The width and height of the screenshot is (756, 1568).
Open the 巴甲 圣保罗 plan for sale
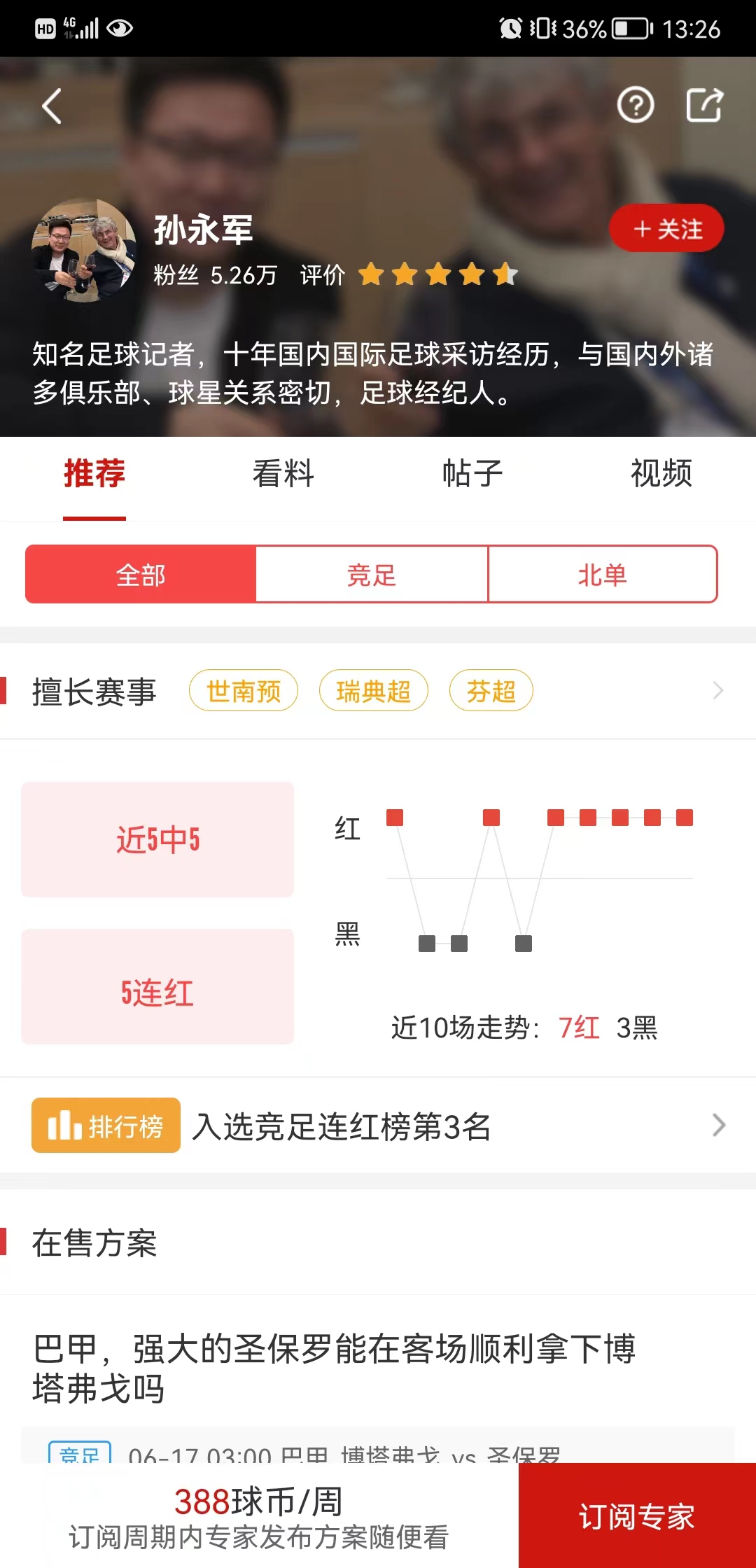[x=335, y=1368]
